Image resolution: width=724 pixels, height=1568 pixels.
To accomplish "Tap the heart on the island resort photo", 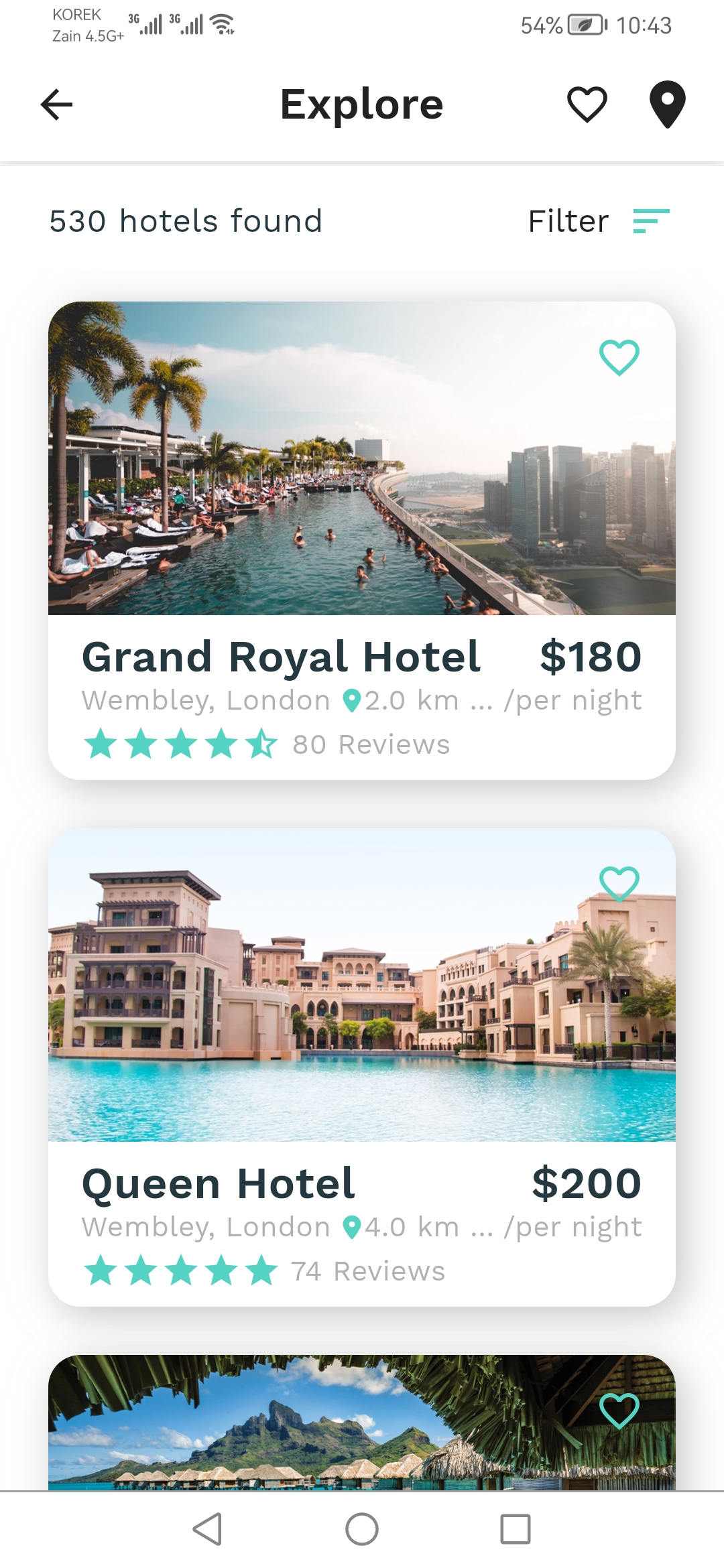I will [x=619, y=1411].
